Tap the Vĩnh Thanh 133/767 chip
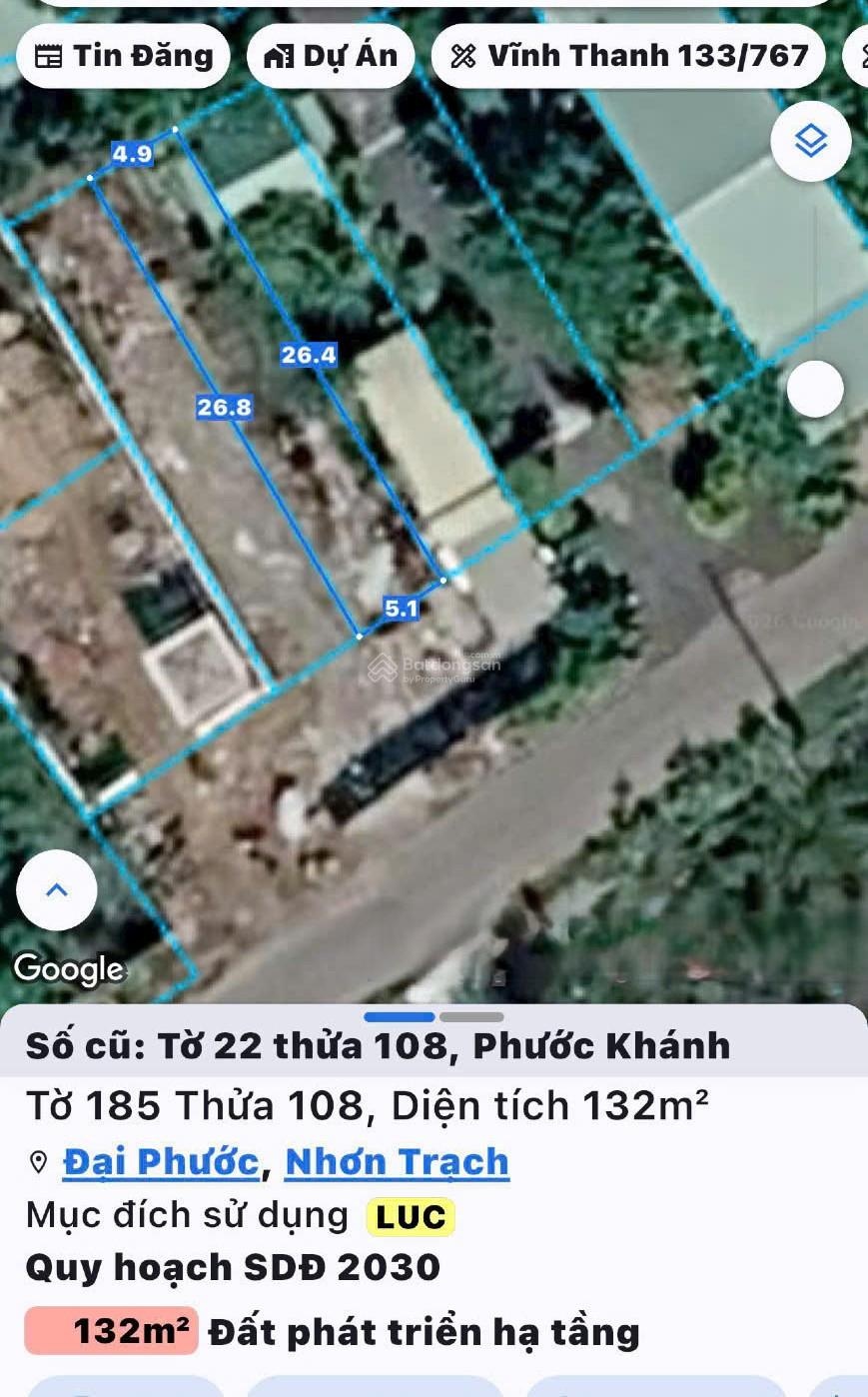 (628, 56)
